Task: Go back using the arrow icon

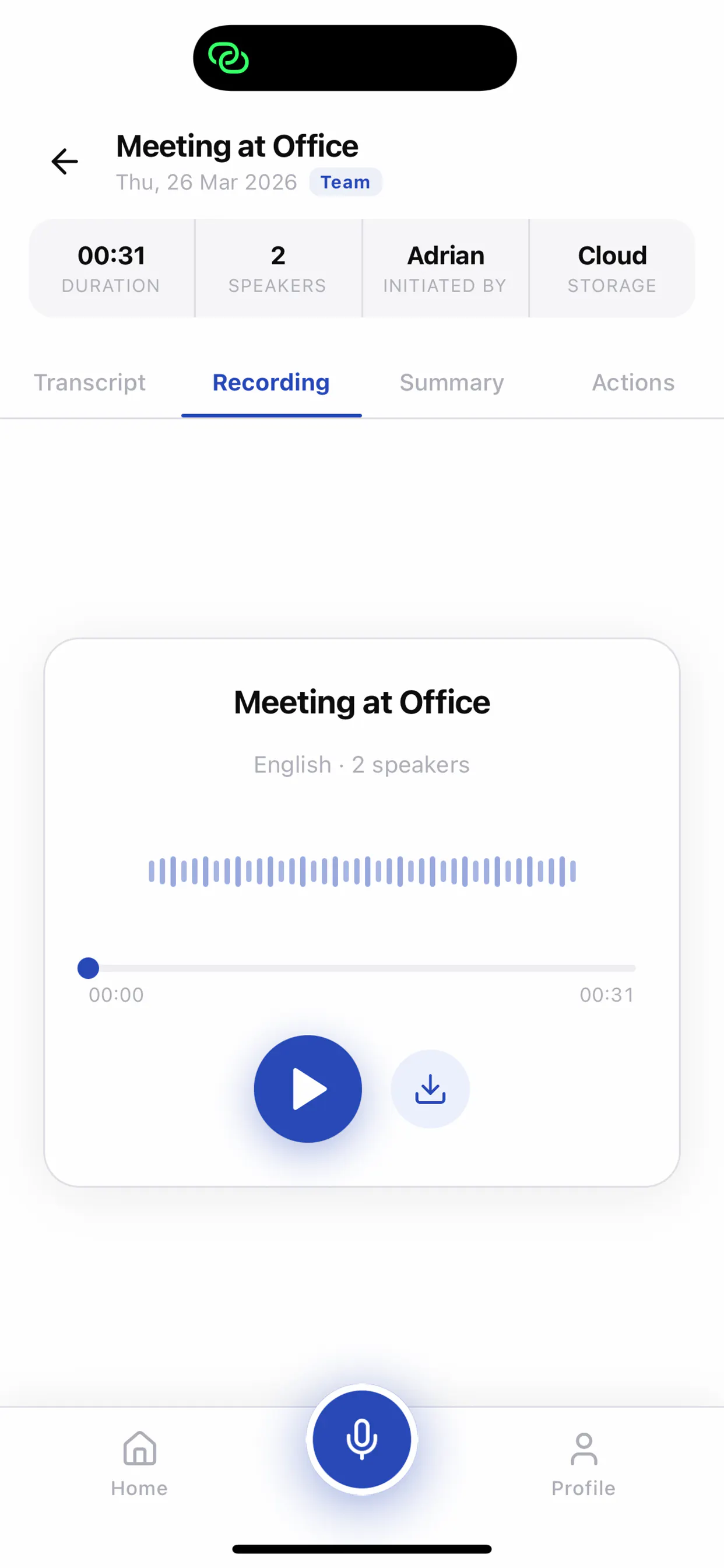Action: coord(65,162)
